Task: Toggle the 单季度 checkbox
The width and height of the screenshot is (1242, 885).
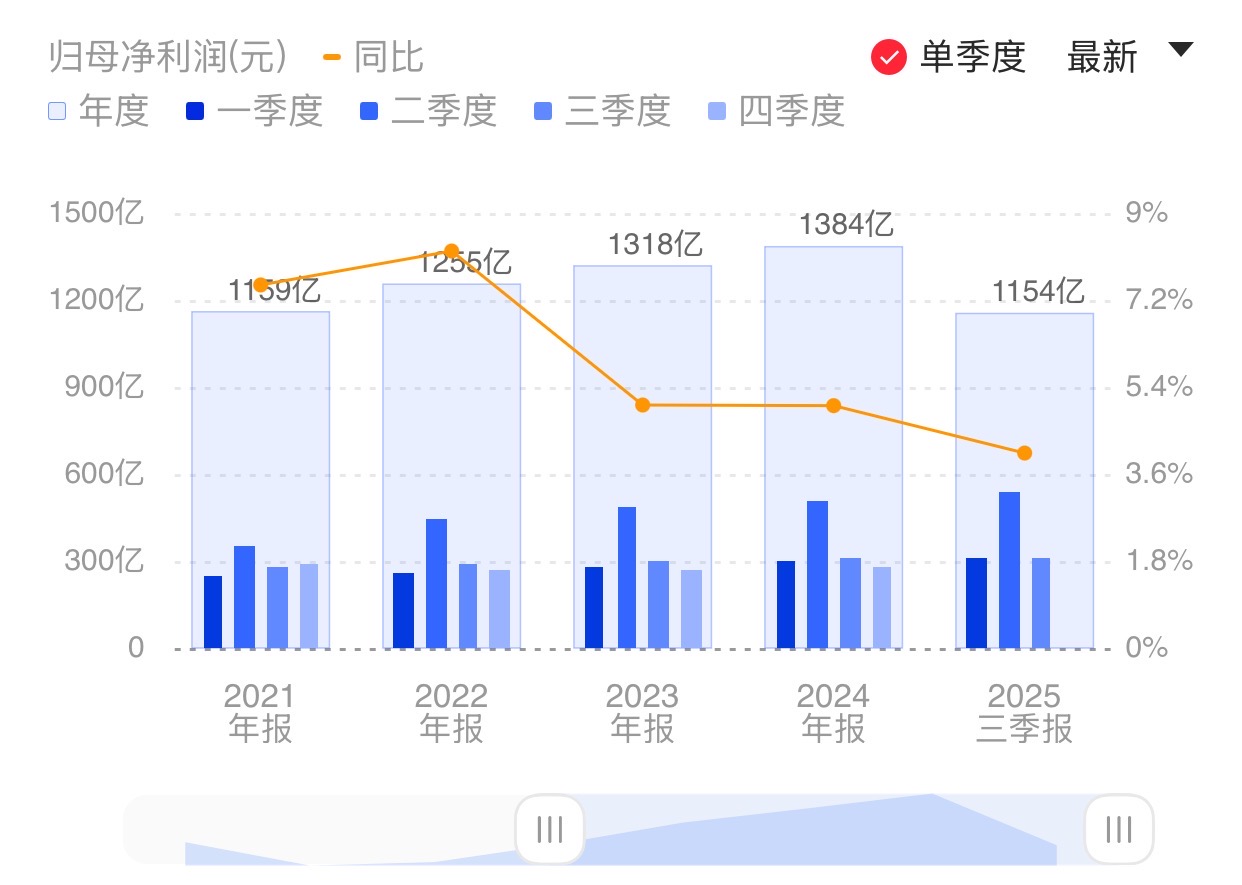Action: [889, 57]
